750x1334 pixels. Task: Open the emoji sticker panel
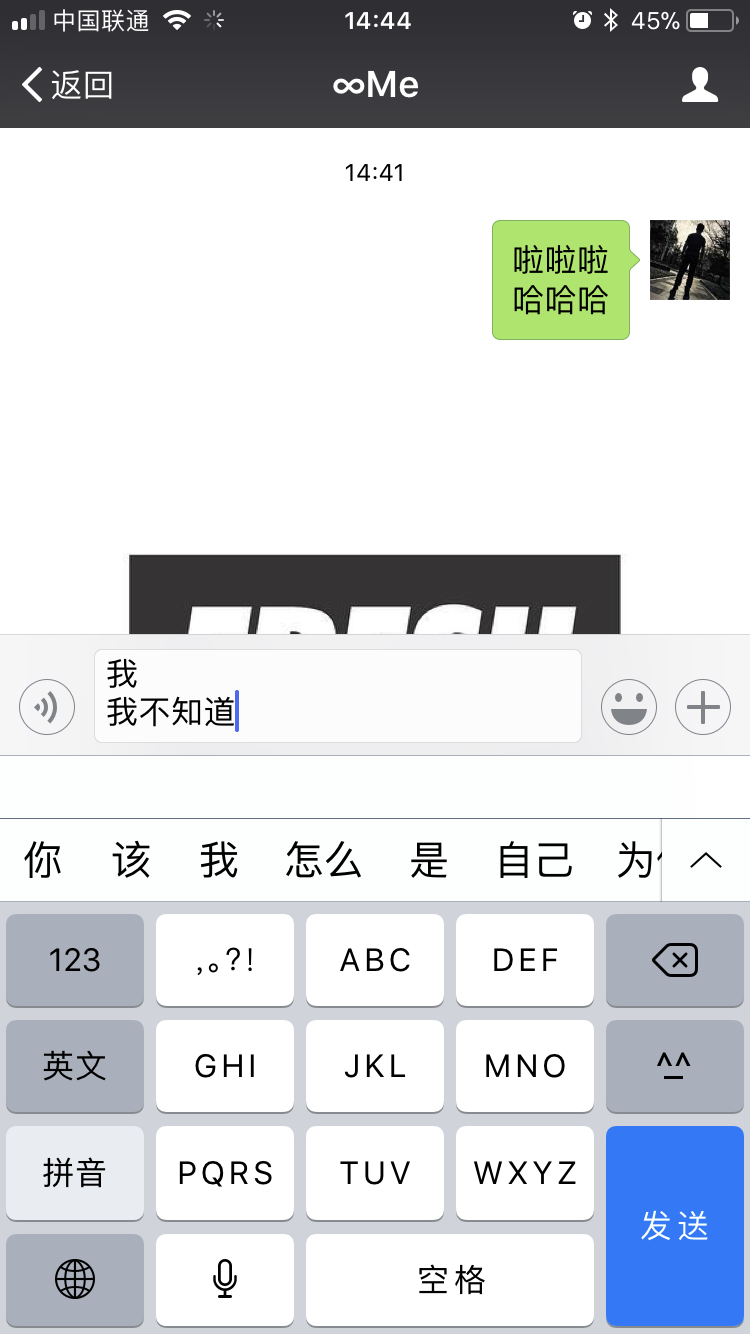[x=628, y=707]
